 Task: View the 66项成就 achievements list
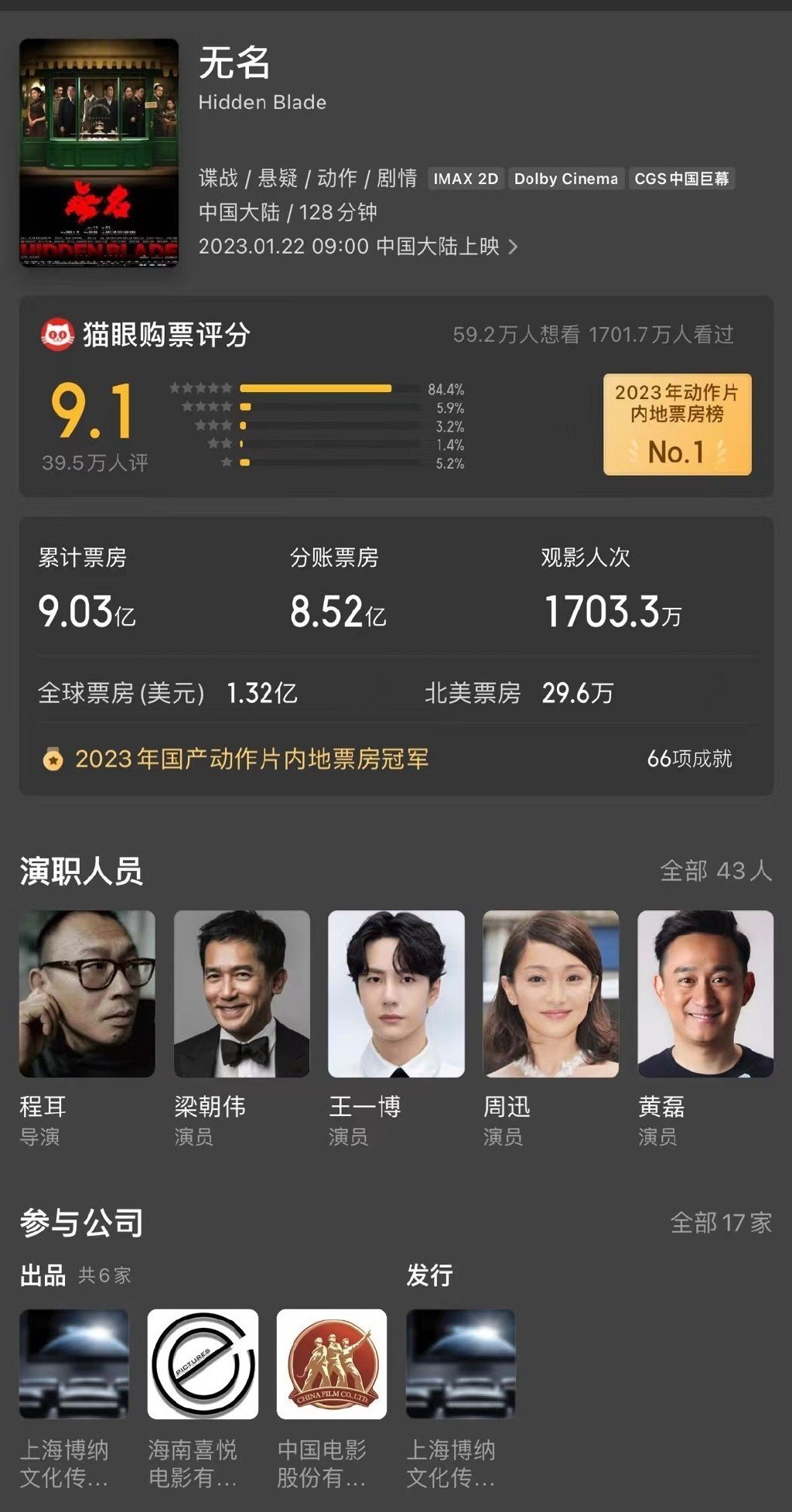pyautogui.click(x=688, y=759)
